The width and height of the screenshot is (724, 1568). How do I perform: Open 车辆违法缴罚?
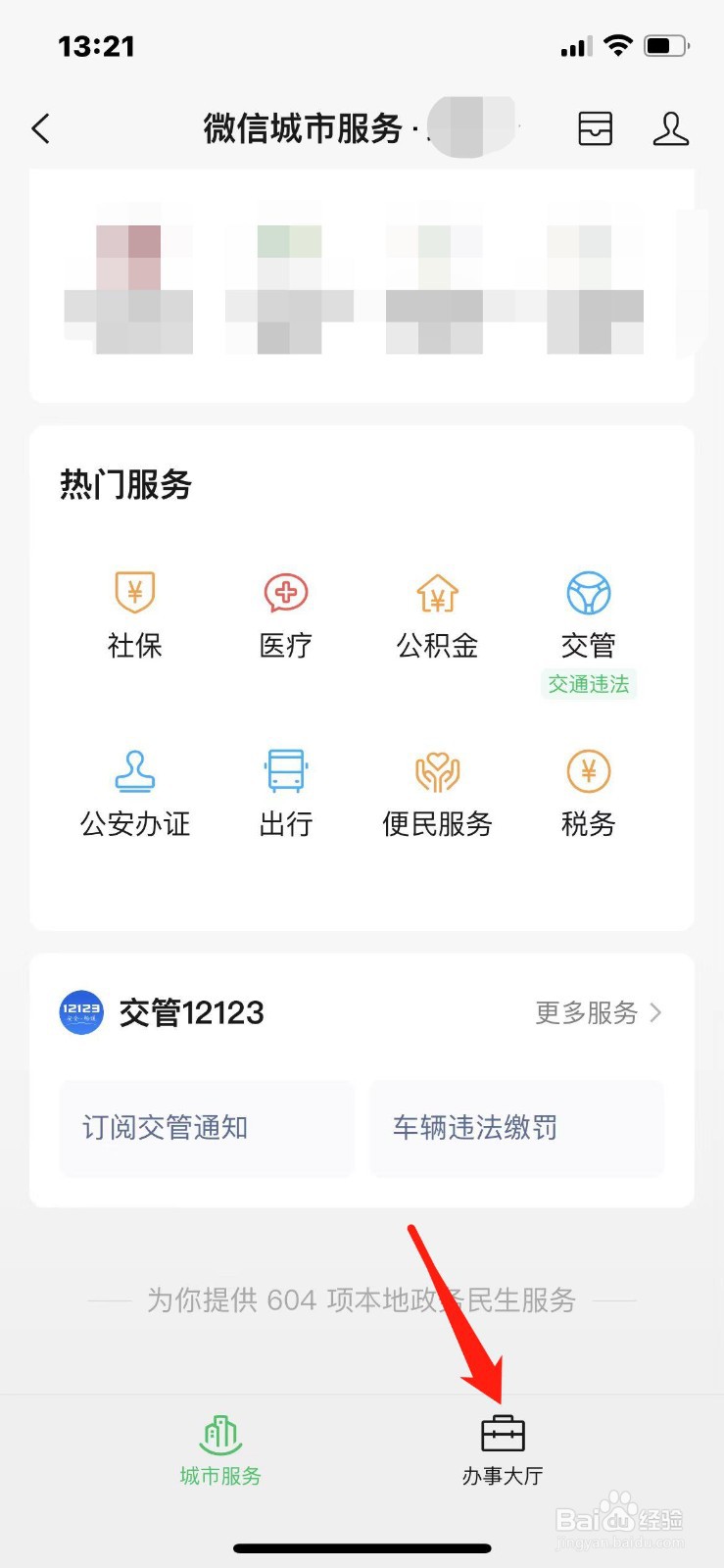point(516,1128)
